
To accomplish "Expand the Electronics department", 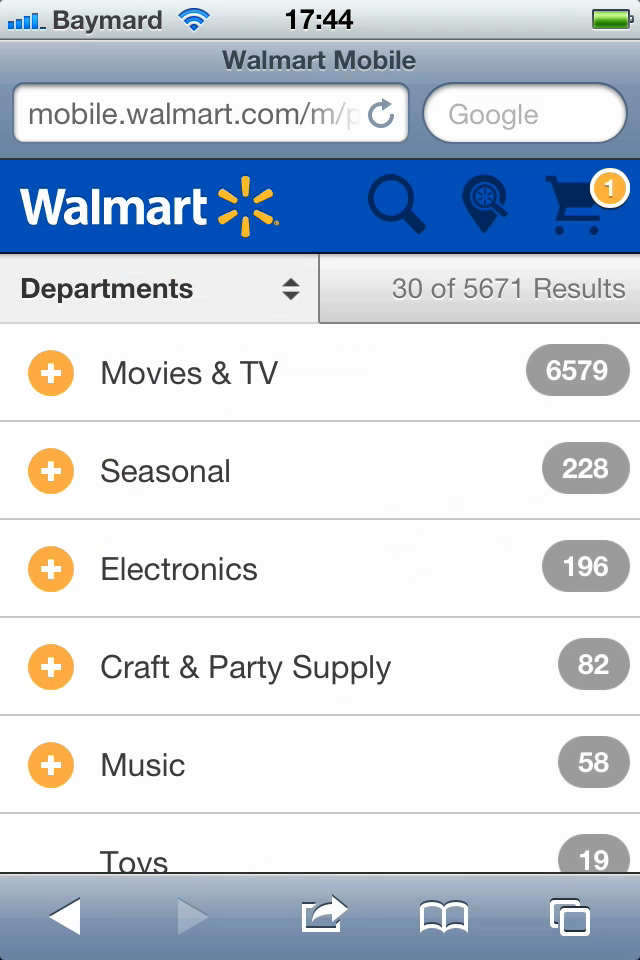I will click(51, 569).
